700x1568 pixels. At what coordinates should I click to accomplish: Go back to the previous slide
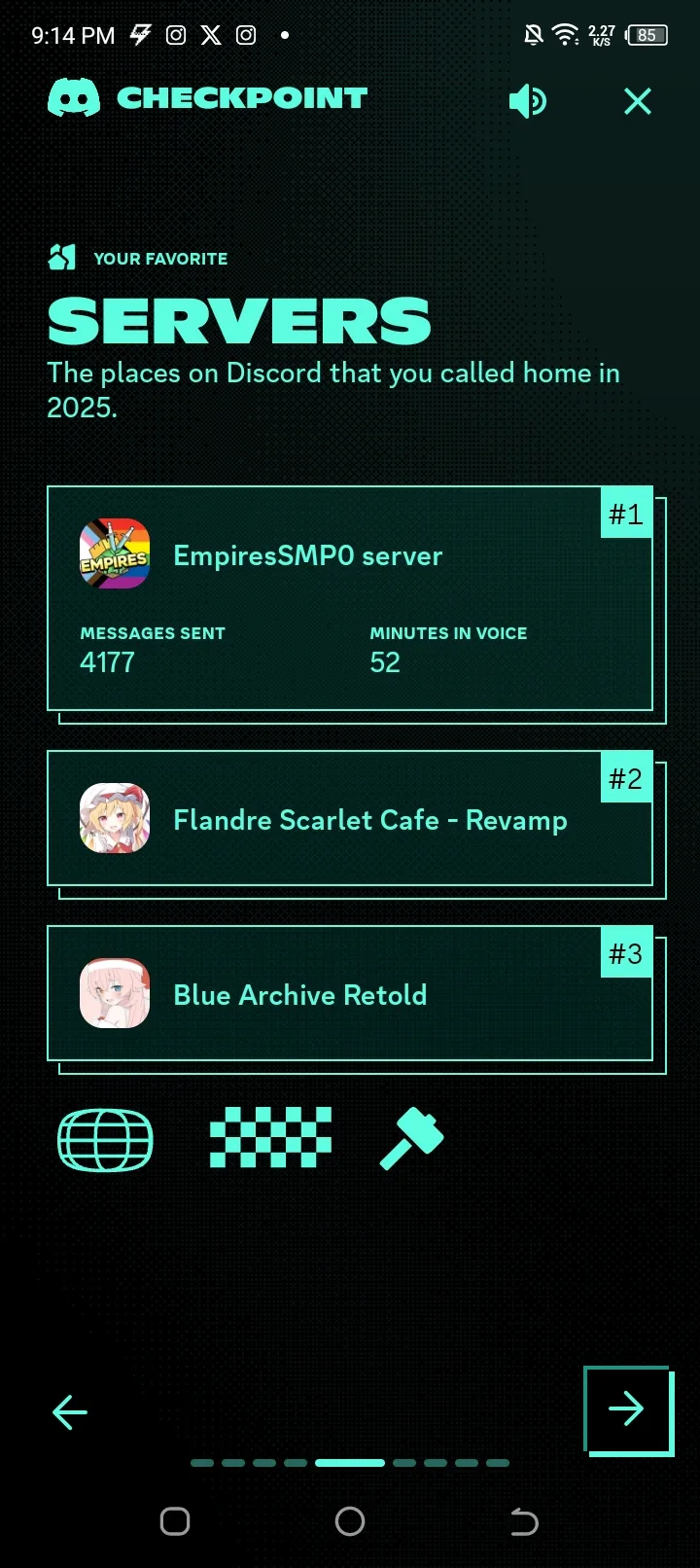[x=70, y=1412]
